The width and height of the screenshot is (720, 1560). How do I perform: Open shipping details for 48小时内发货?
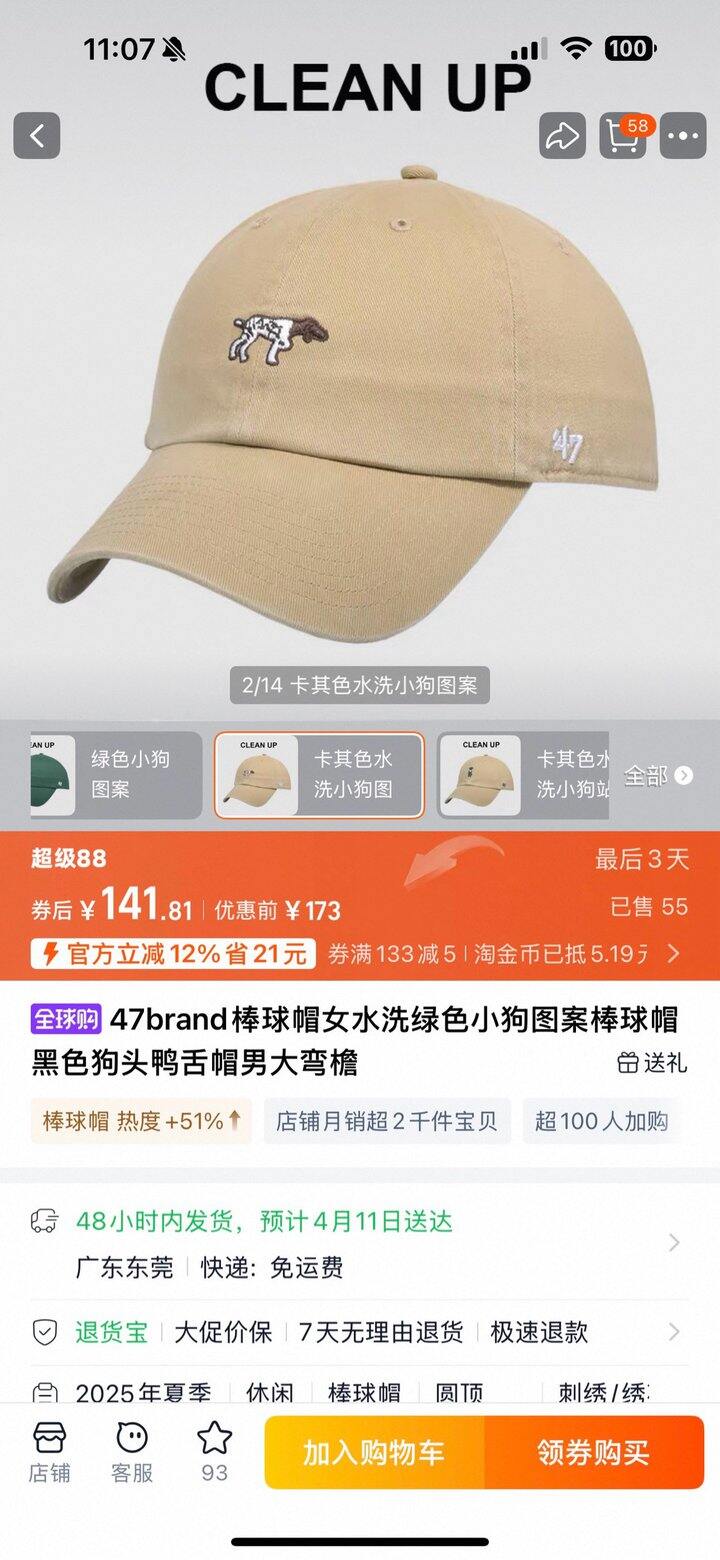pyautogui.click(x=360, y=1243)
